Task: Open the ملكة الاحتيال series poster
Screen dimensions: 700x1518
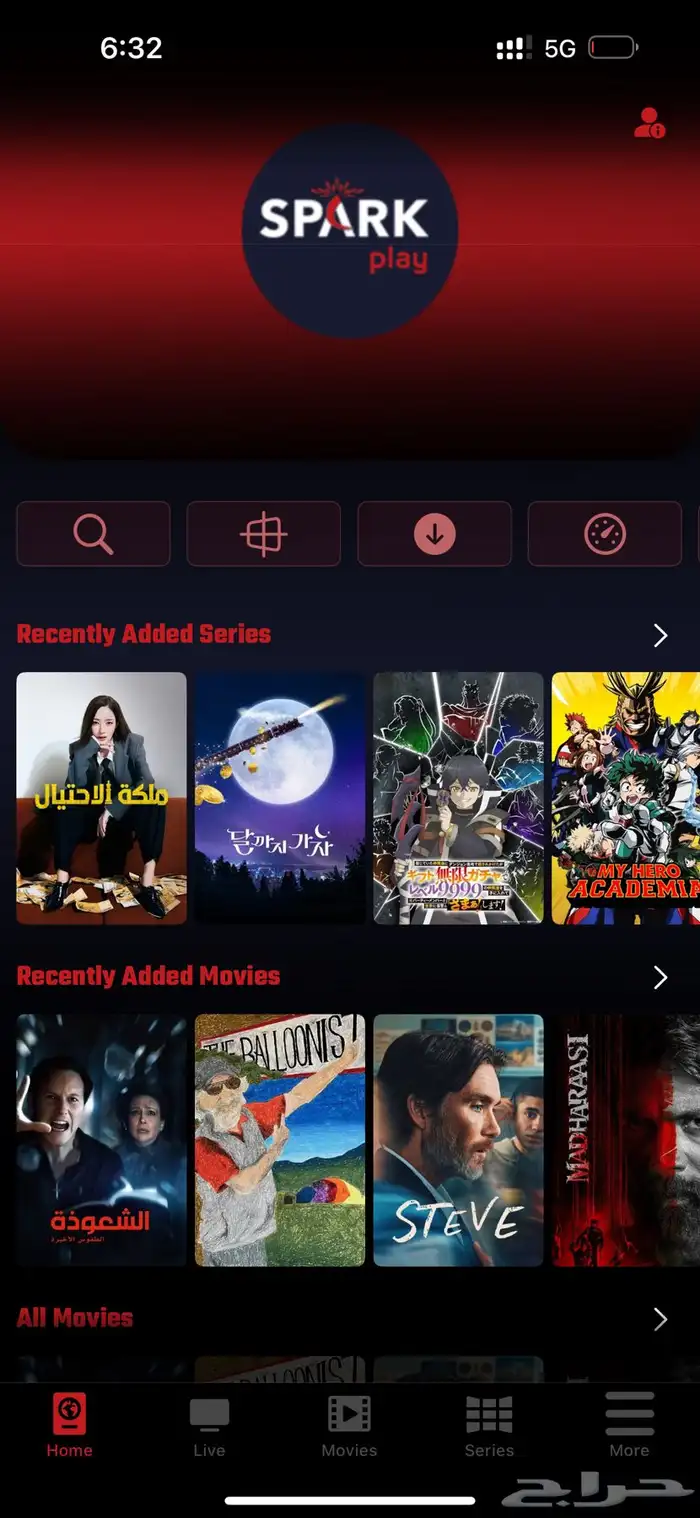Action: pos(102,798)
